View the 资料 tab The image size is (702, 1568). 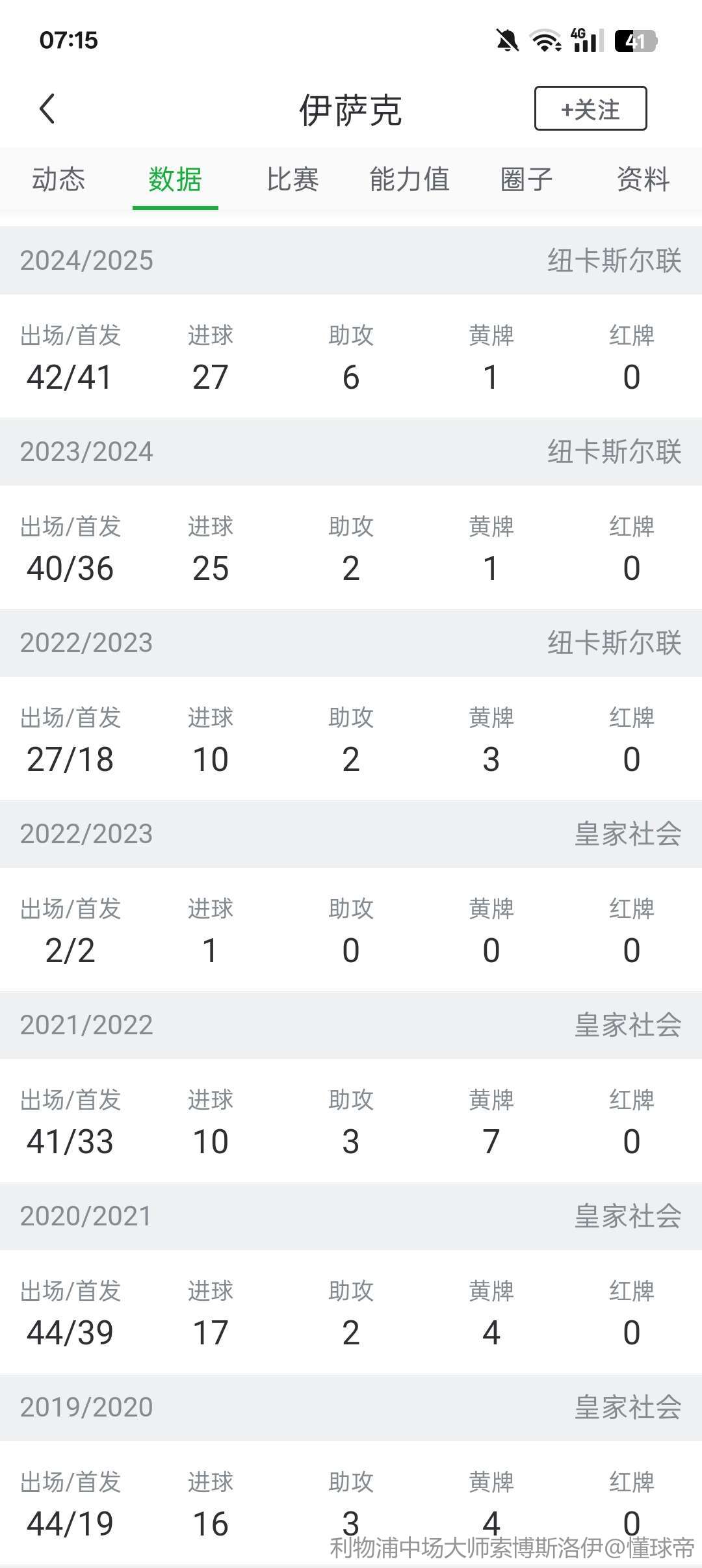pyautogui.click(x=643, y=179)
